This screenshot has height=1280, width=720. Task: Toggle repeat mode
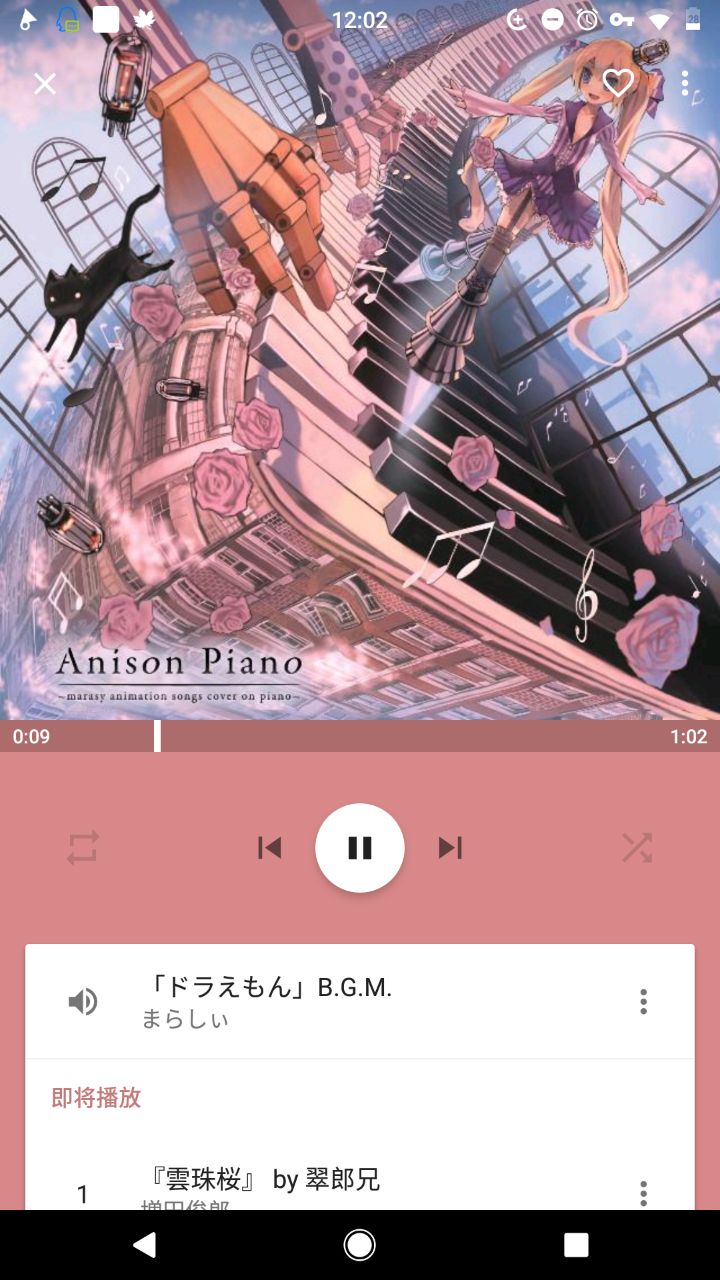[83, 848]
